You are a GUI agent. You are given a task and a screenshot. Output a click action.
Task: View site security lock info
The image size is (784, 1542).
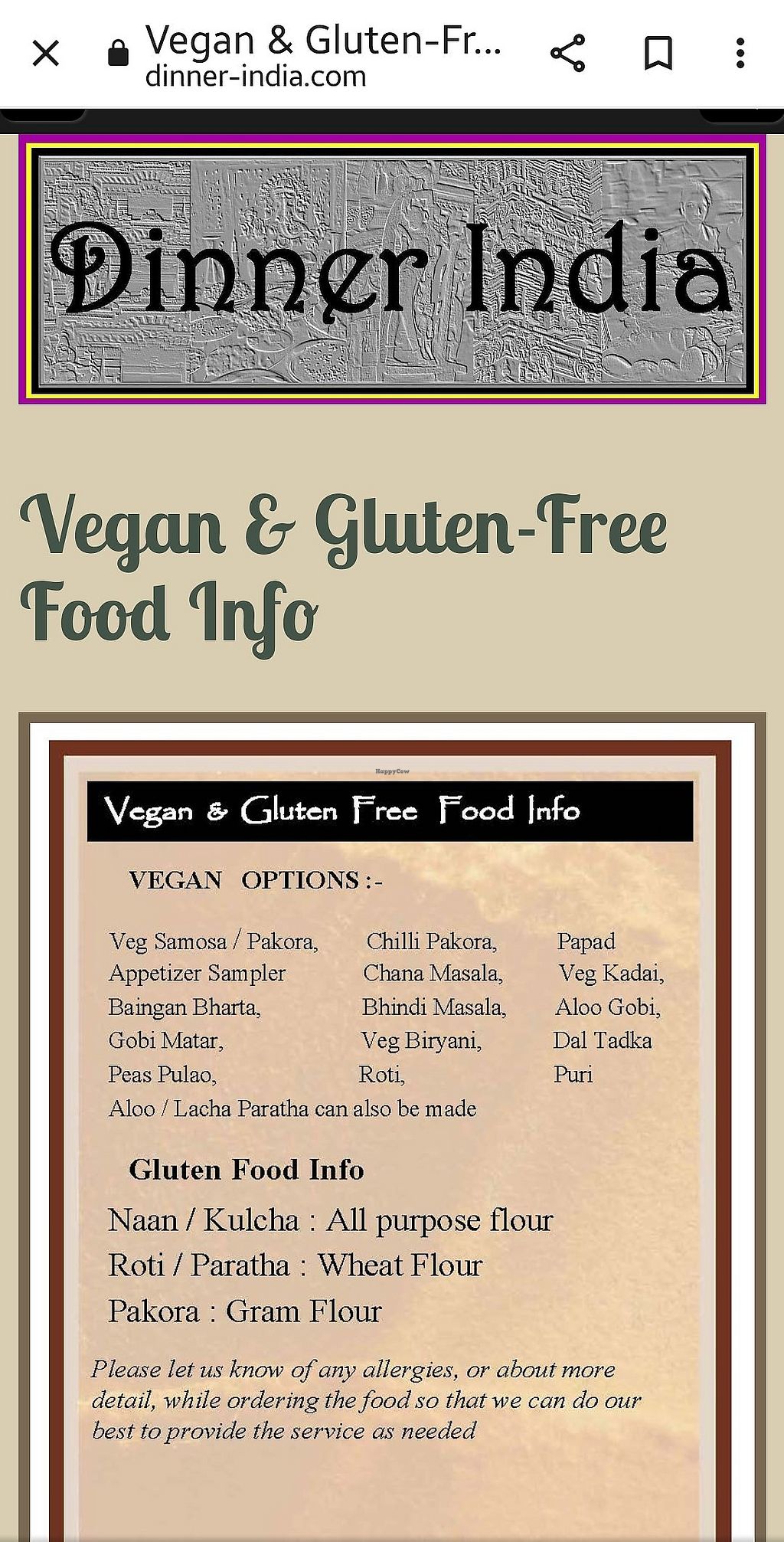pyautogui.click(x=118, y=54)
